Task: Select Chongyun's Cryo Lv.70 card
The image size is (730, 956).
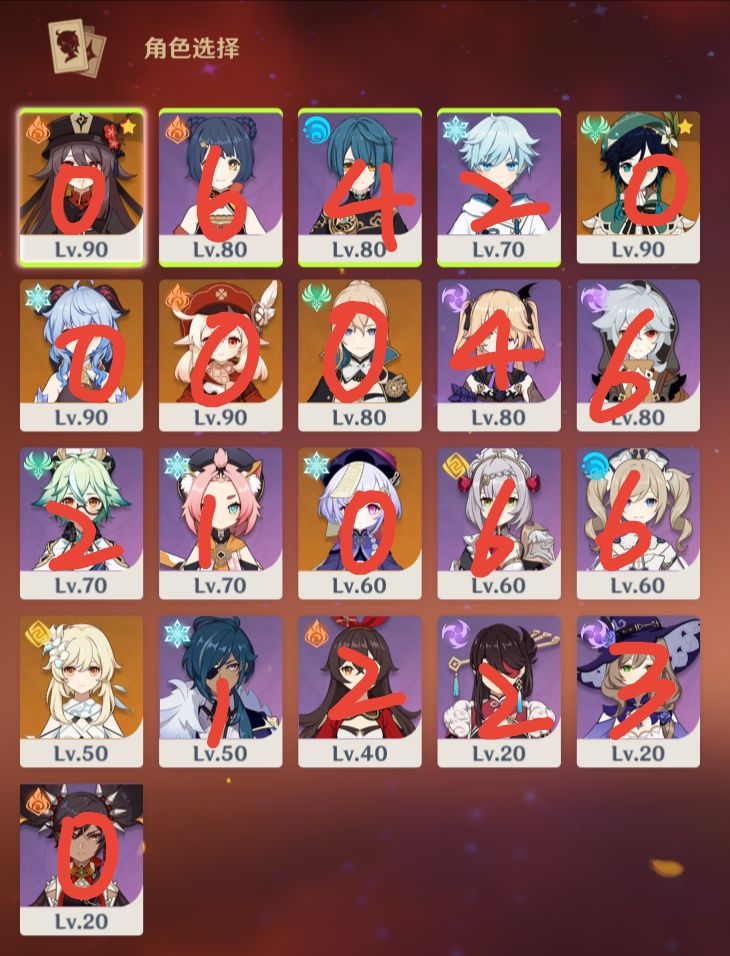Action: coord(498,186)
